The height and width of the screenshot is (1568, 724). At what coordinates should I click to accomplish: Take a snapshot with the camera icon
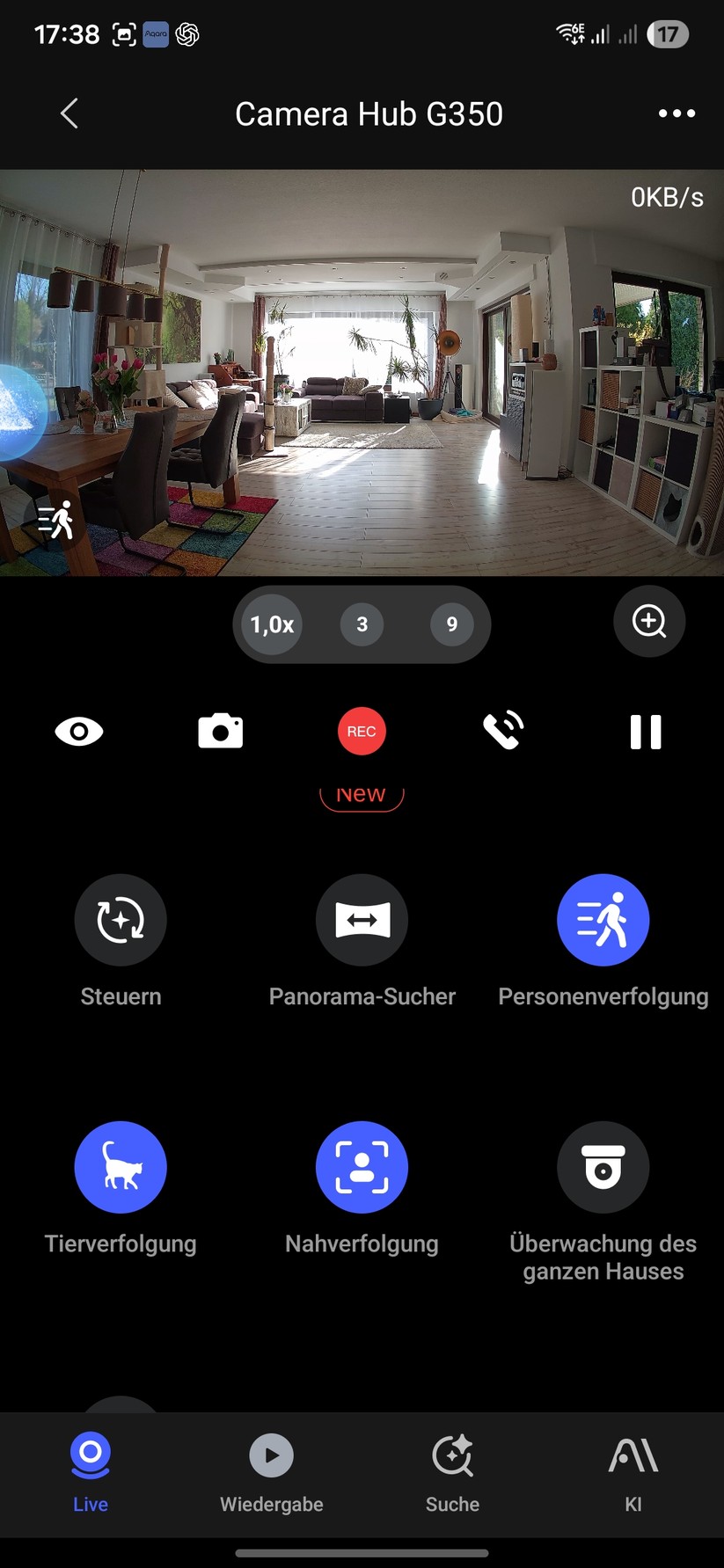[x=220, y=731]
